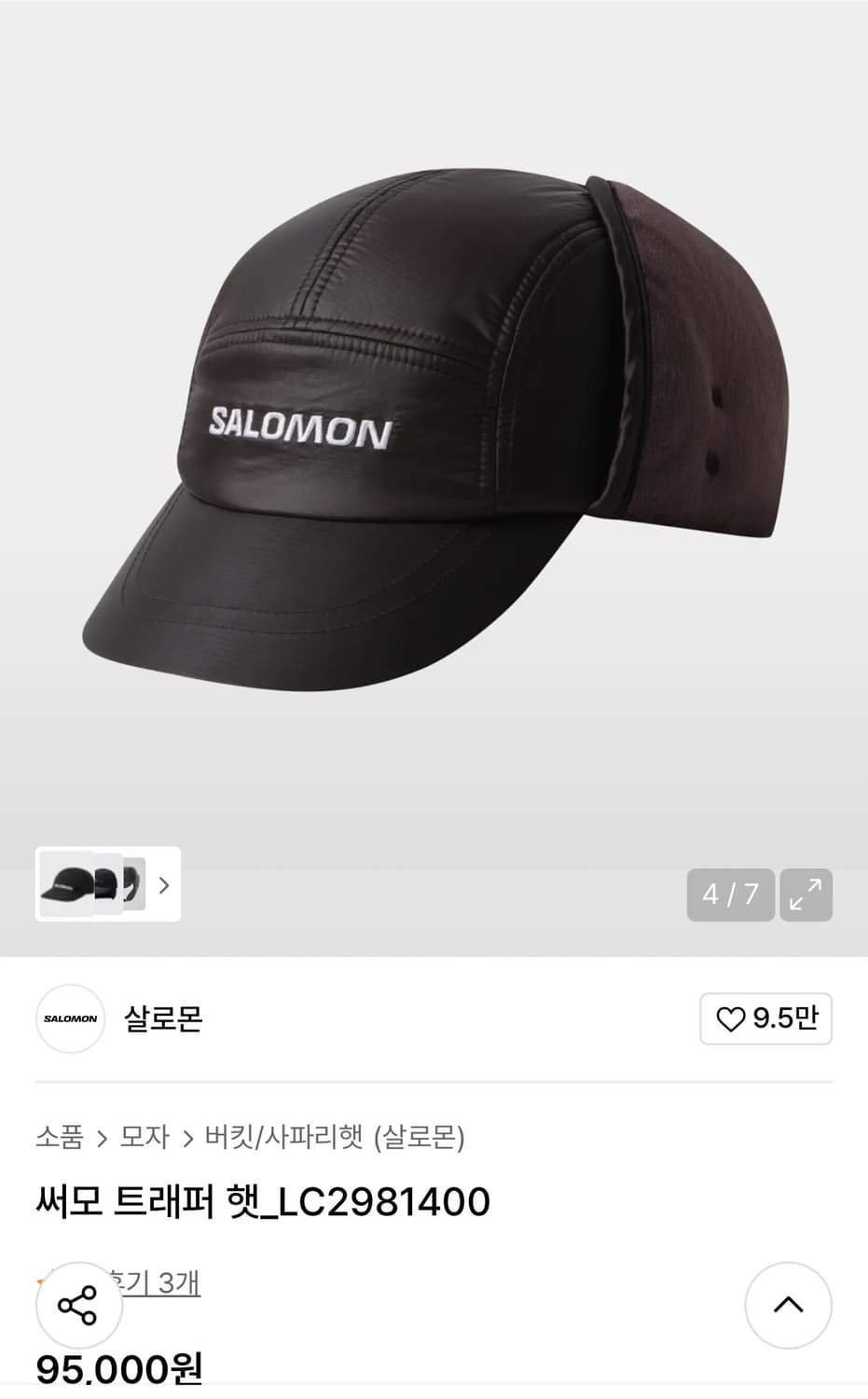Click the chevron after 소품 breadcrumb
This screenshot has height=1399, width=868.
103,1138
